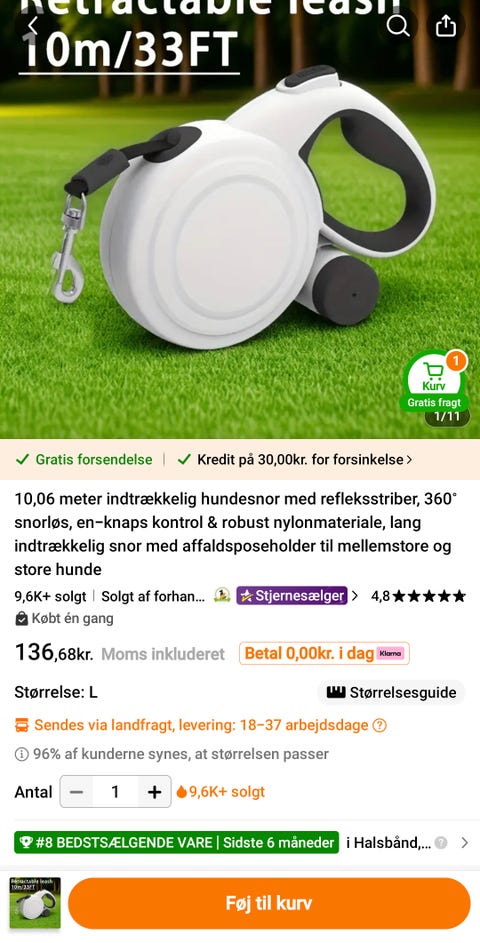This screenshot has height=943, width=480.
Task: Open search from the magnifier icon
Action: [398, 25]
